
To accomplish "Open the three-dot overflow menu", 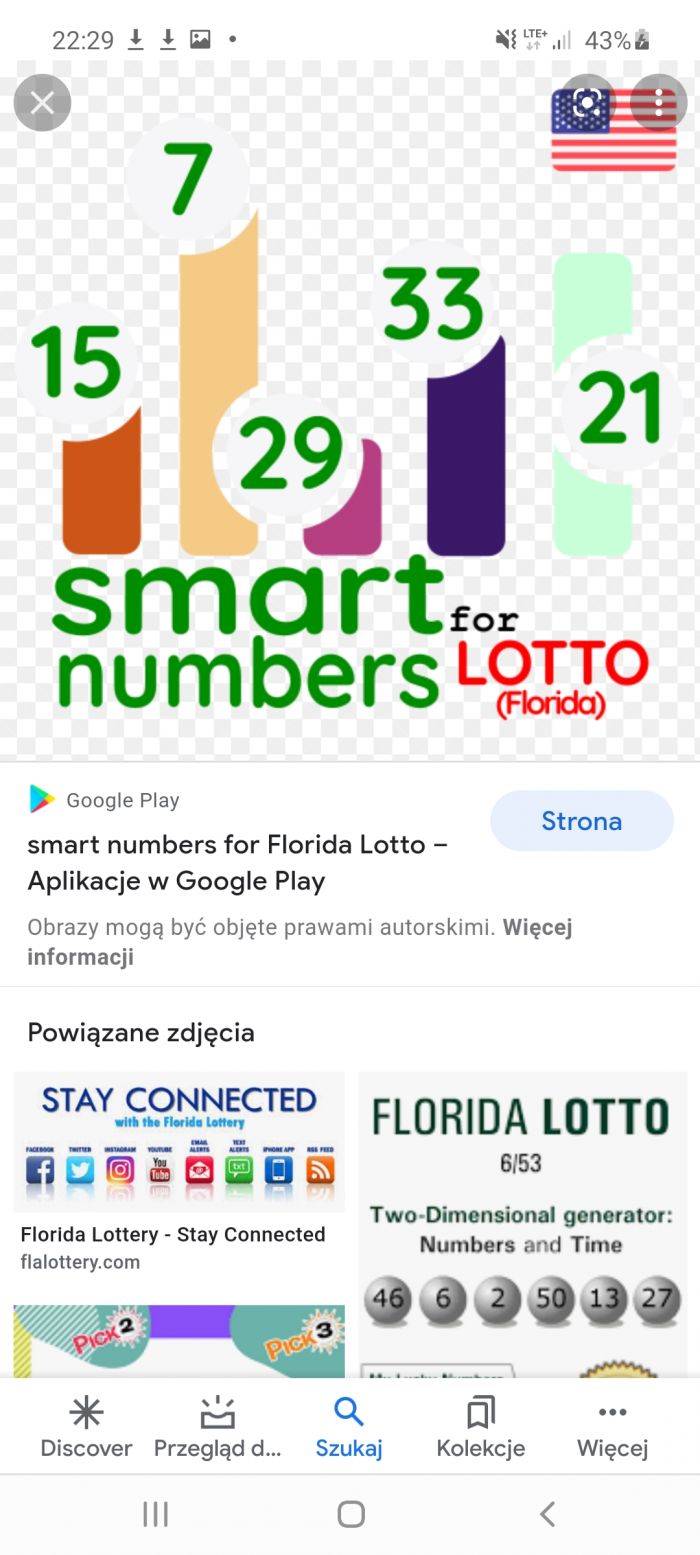I will [659, 102].
